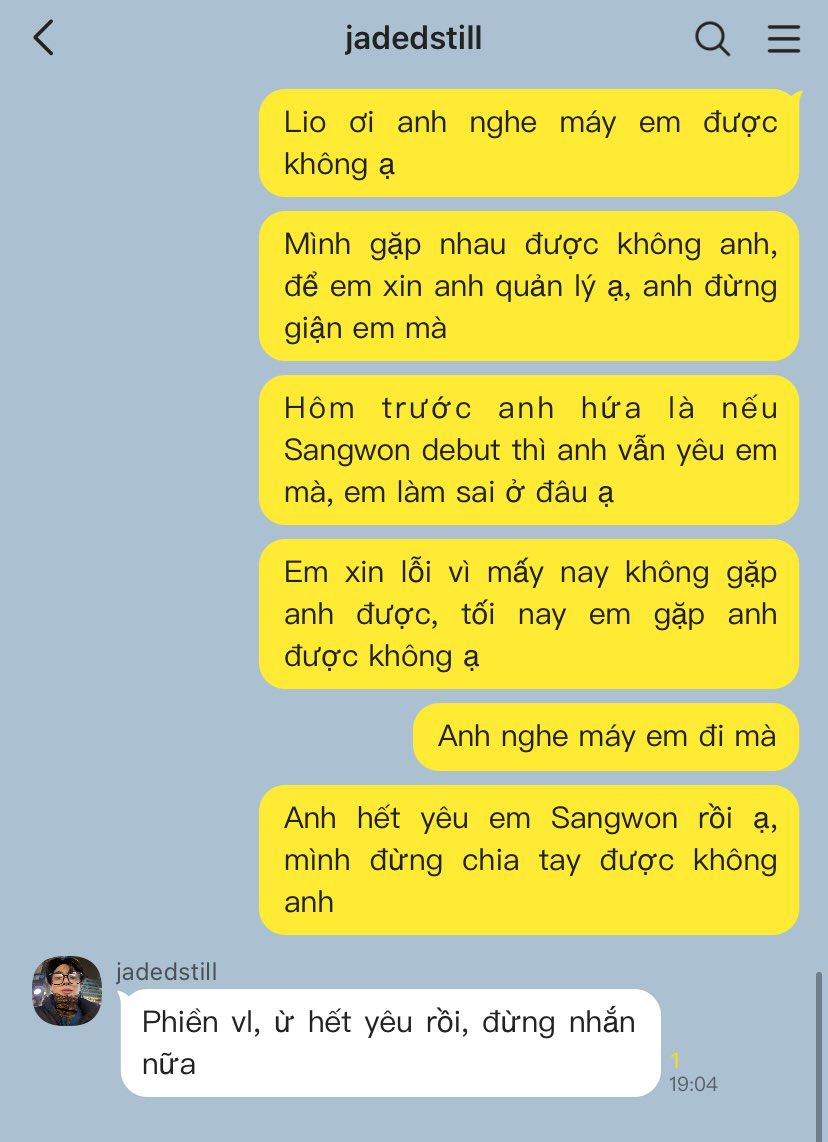828x1142 pixels.
Task: Open the chat room menu
Action: [x=783, y=39]
